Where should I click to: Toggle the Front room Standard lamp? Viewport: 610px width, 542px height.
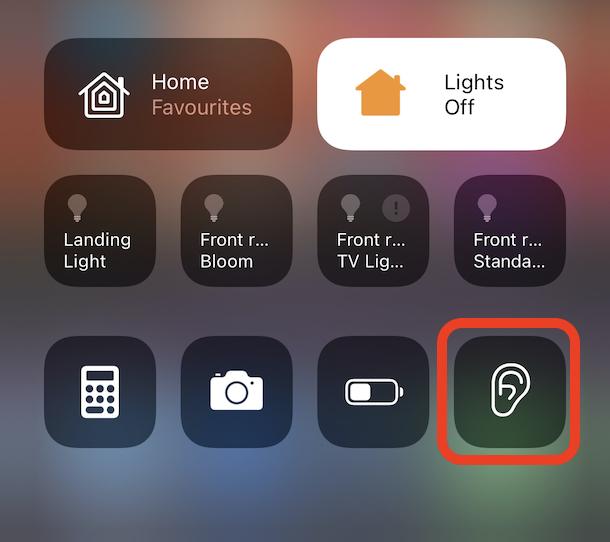(510, 233)
